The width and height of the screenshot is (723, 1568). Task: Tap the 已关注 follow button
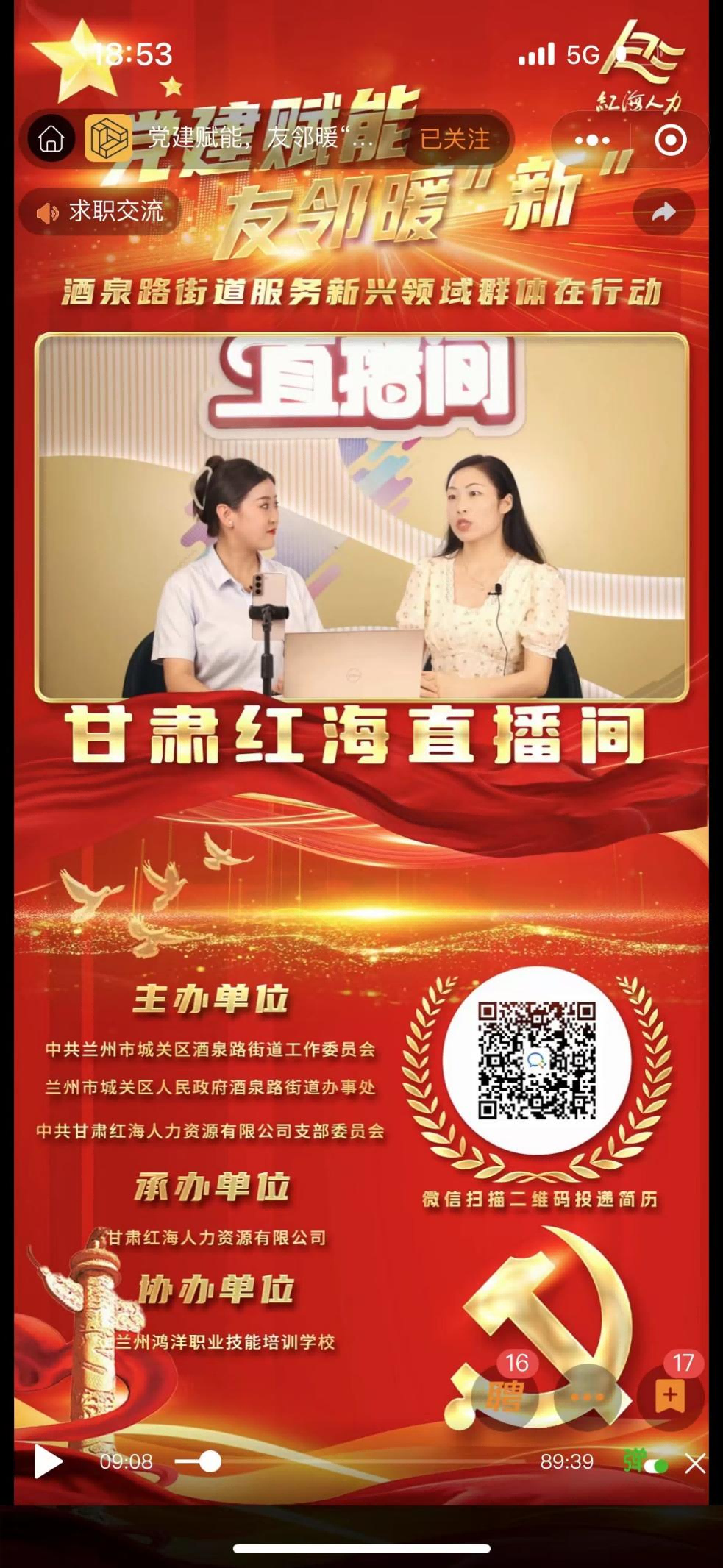point(455,139)
